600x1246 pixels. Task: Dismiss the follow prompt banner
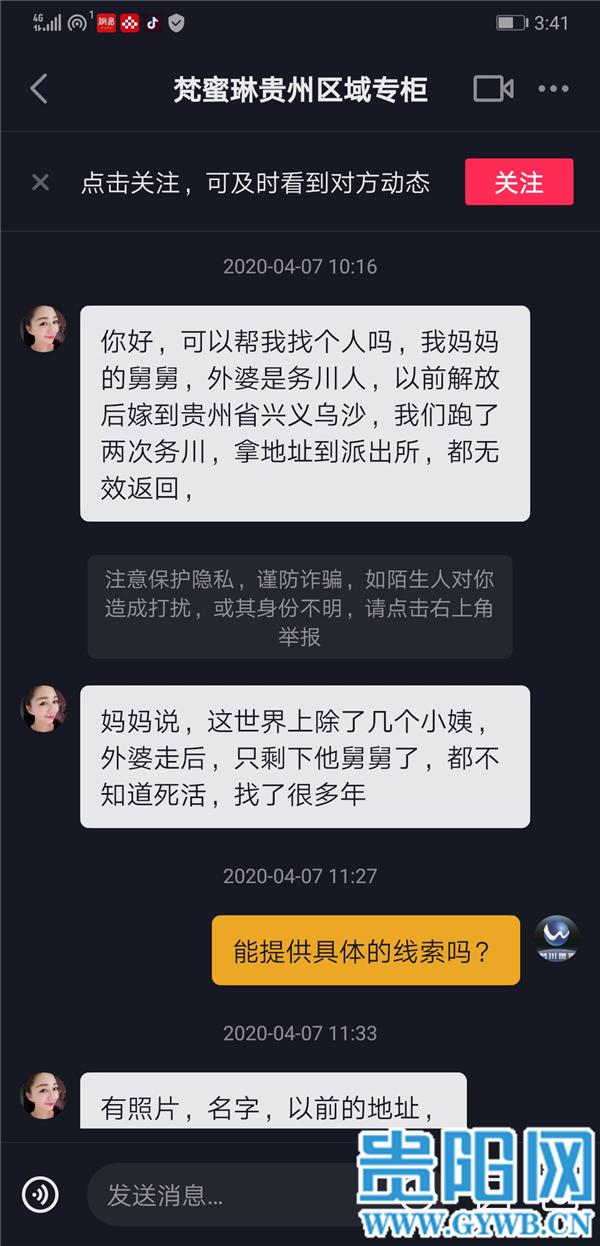(40, 182)
